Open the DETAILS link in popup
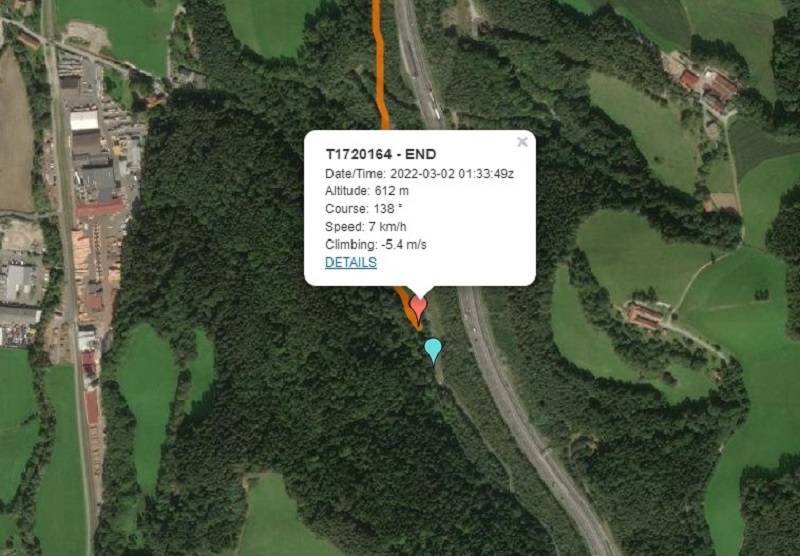The image size is (800, 556). (351, 262)
